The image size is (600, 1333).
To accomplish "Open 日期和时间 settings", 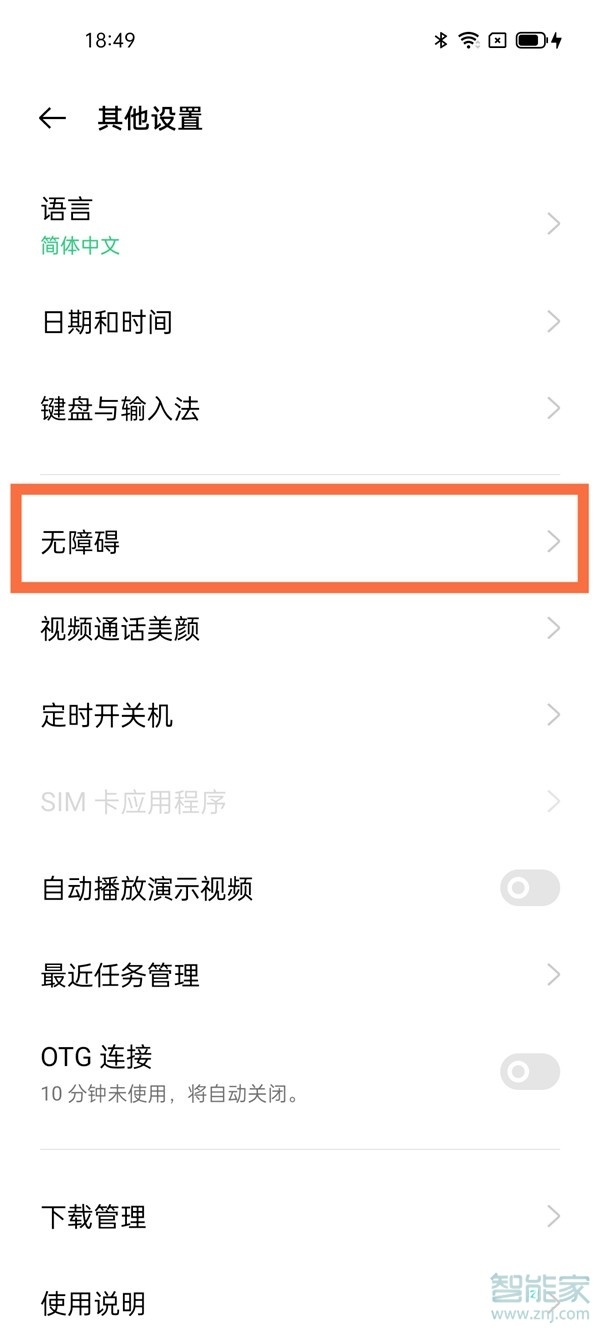I will [x=300, y=322].
